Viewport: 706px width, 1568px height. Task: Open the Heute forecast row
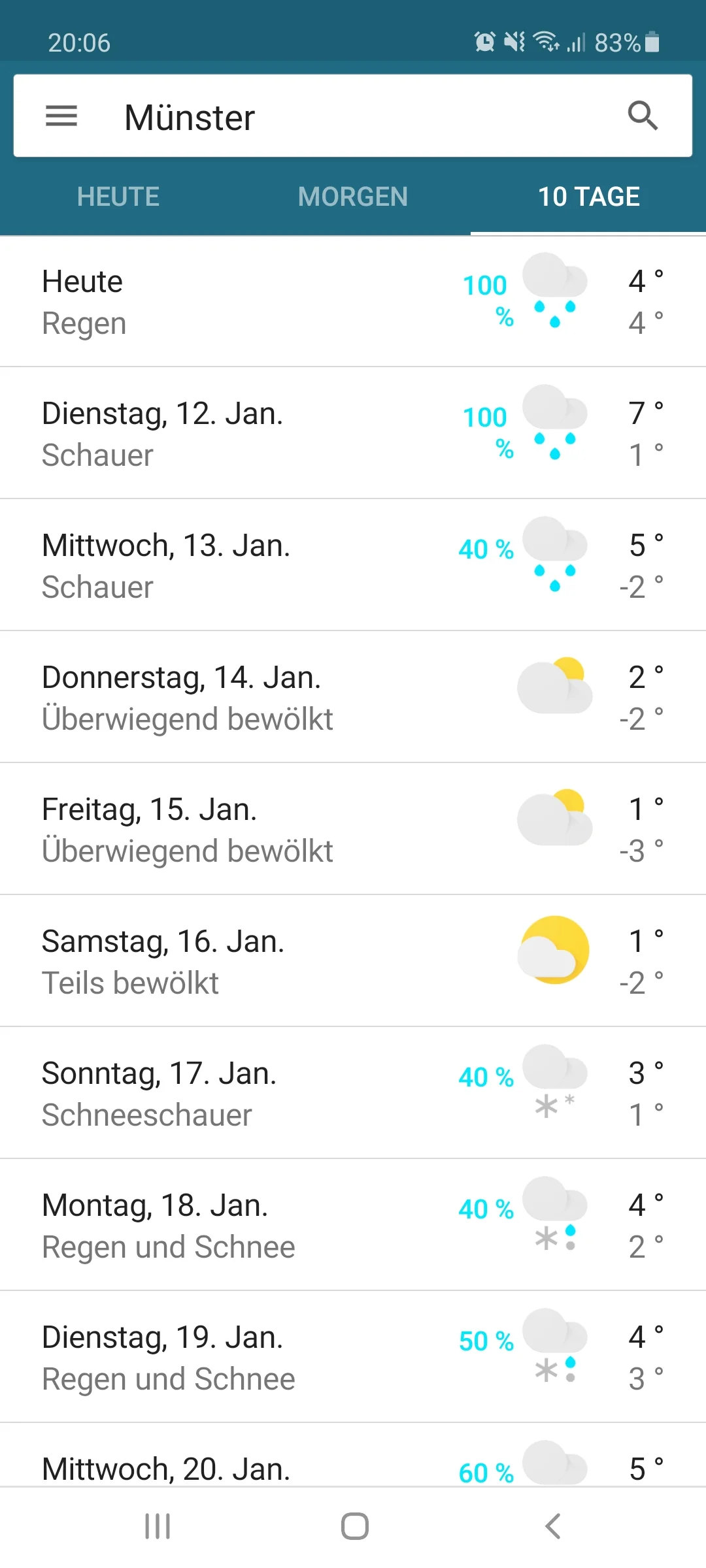[353, 302]
